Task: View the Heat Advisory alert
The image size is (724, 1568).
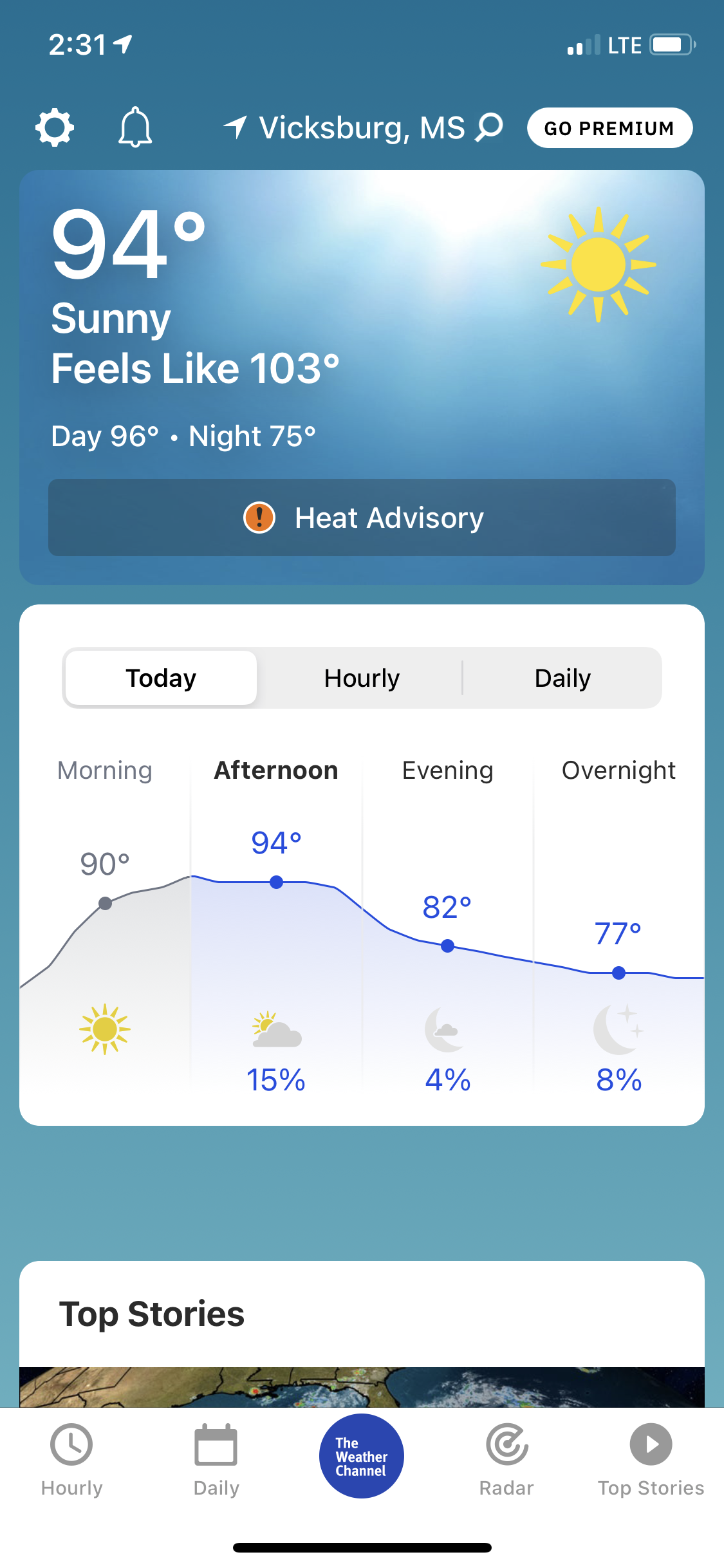Action: point(362,518)
